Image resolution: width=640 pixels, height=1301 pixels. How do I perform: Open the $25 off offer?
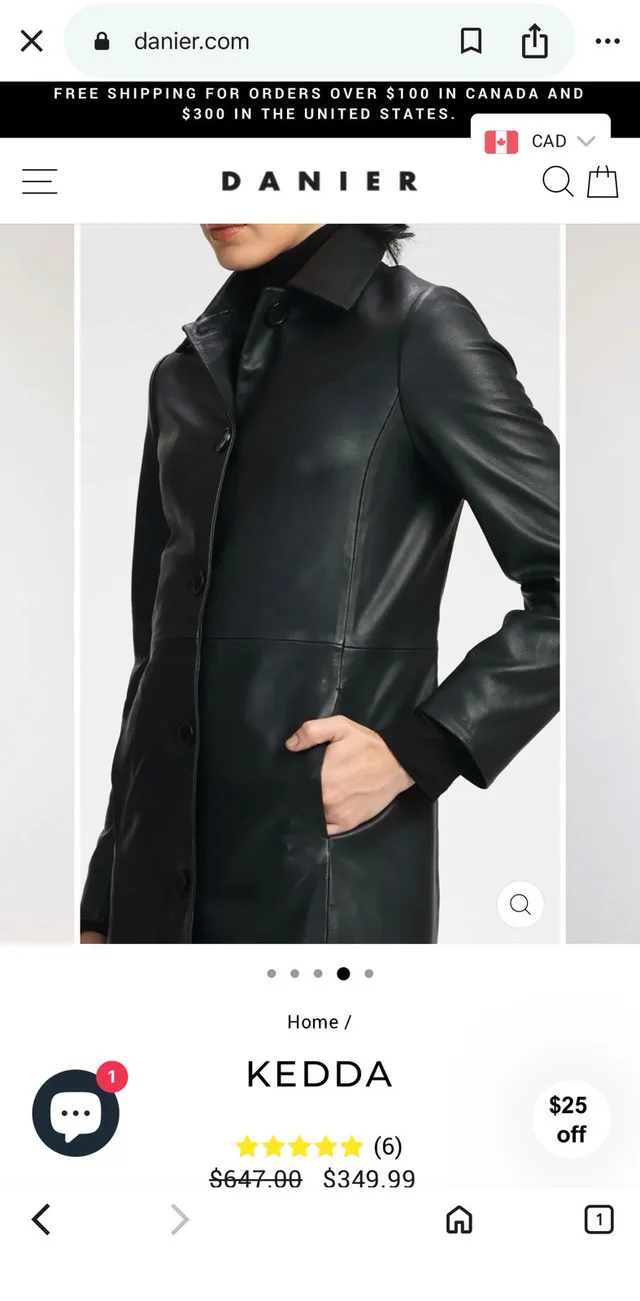pyautogui.click(x=571, y=1119)
